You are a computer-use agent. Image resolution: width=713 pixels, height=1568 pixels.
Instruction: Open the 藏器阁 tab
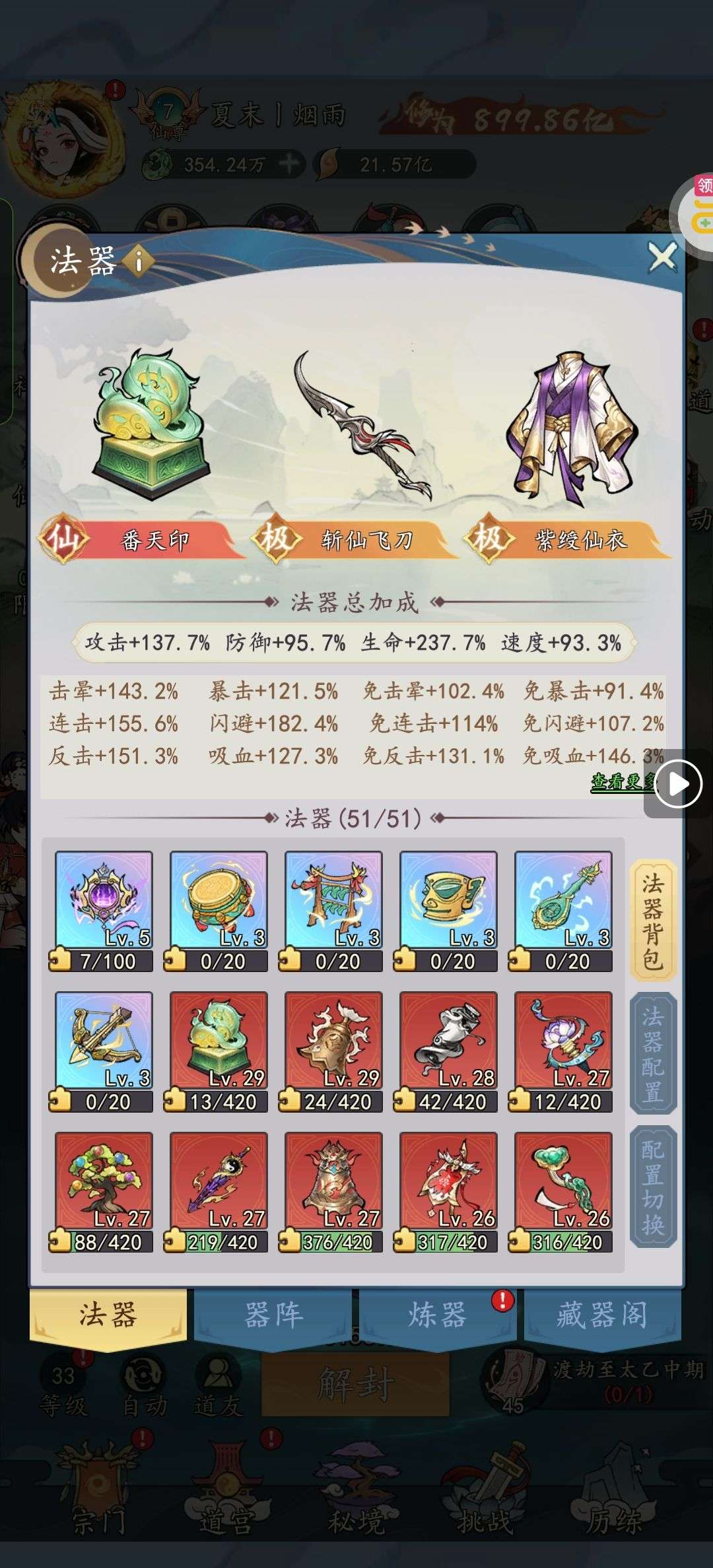pos(601,1315)
